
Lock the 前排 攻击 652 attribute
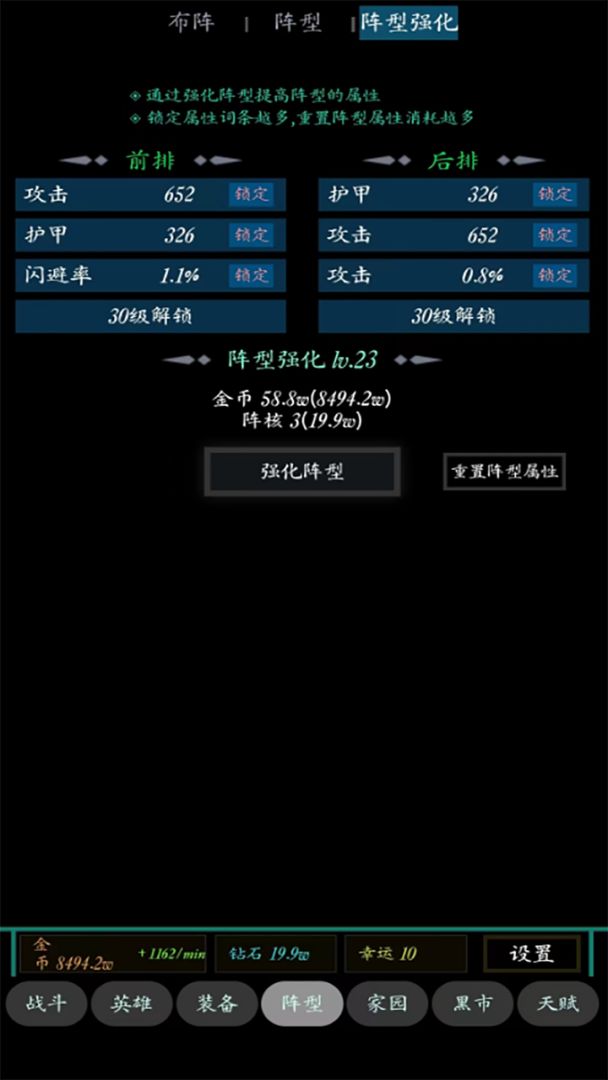click(x=252, y=195)
